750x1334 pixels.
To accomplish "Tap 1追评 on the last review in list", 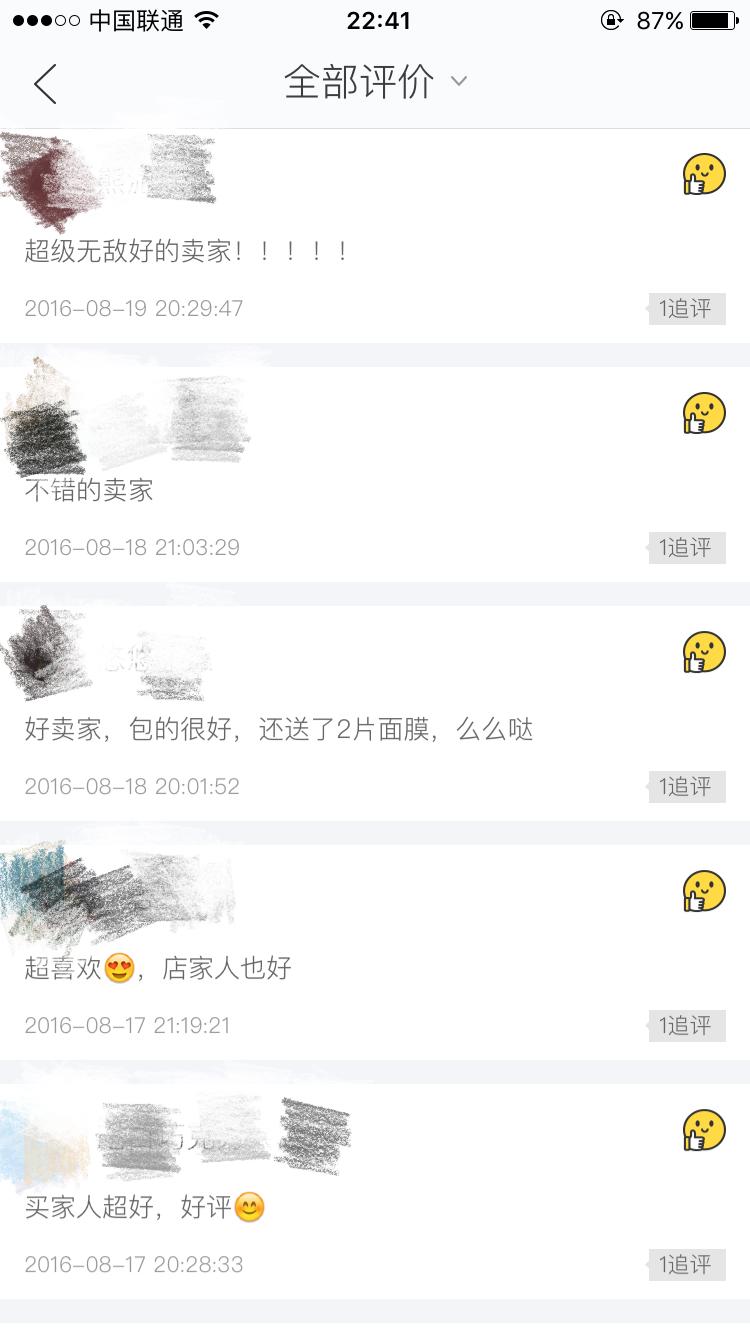I will (686, 1265).
